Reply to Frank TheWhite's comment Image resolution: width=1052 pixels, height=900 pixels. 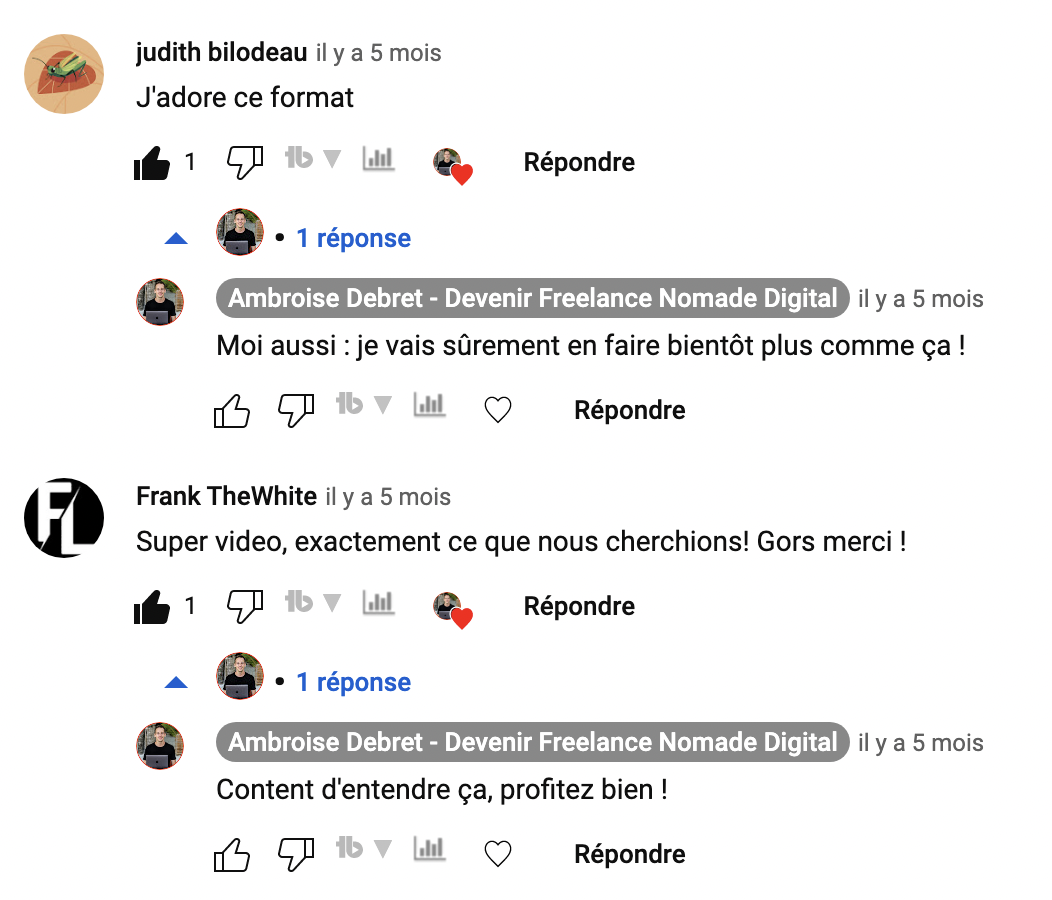(579, 606)
